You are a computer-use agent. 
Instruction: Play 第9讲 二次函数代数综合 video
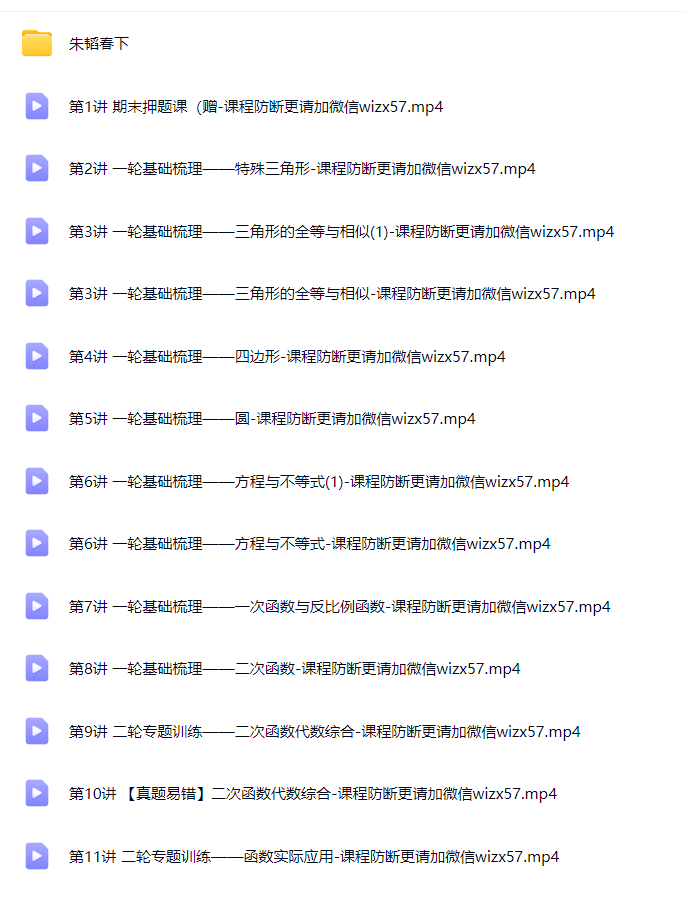pyautogui.click(x=324, y=731)
